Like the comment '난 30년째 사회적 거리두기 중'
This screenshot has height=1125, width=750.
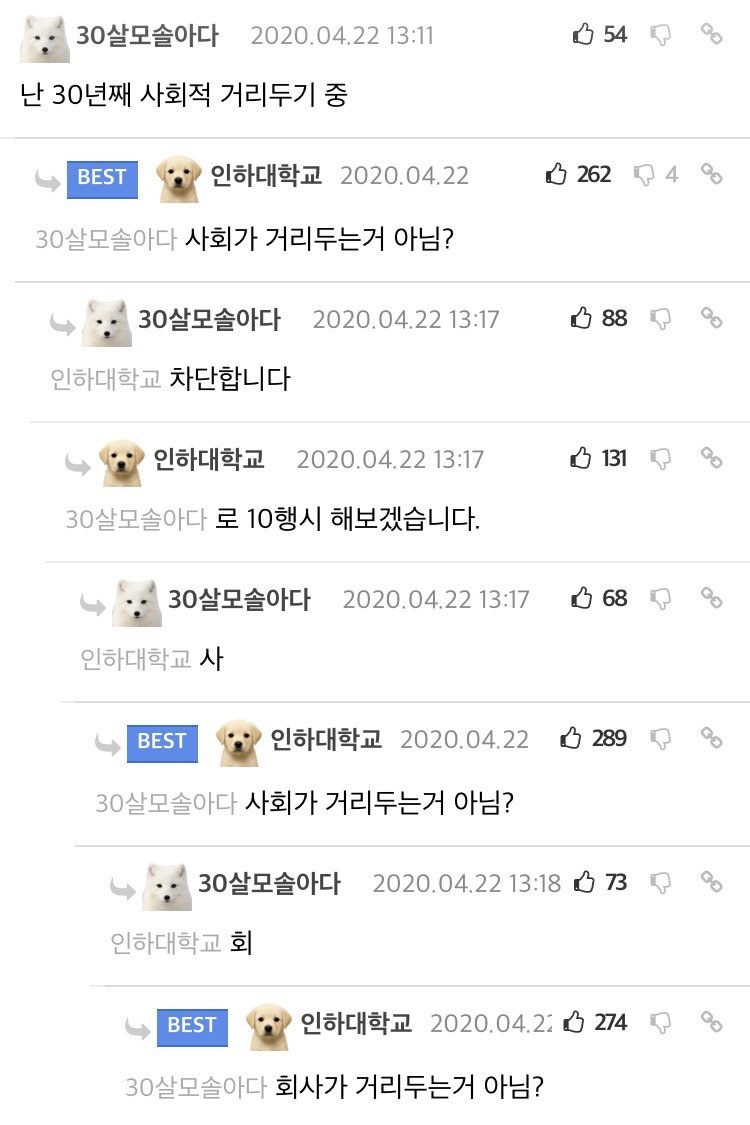pyautogui.click(x=583, y=35)
